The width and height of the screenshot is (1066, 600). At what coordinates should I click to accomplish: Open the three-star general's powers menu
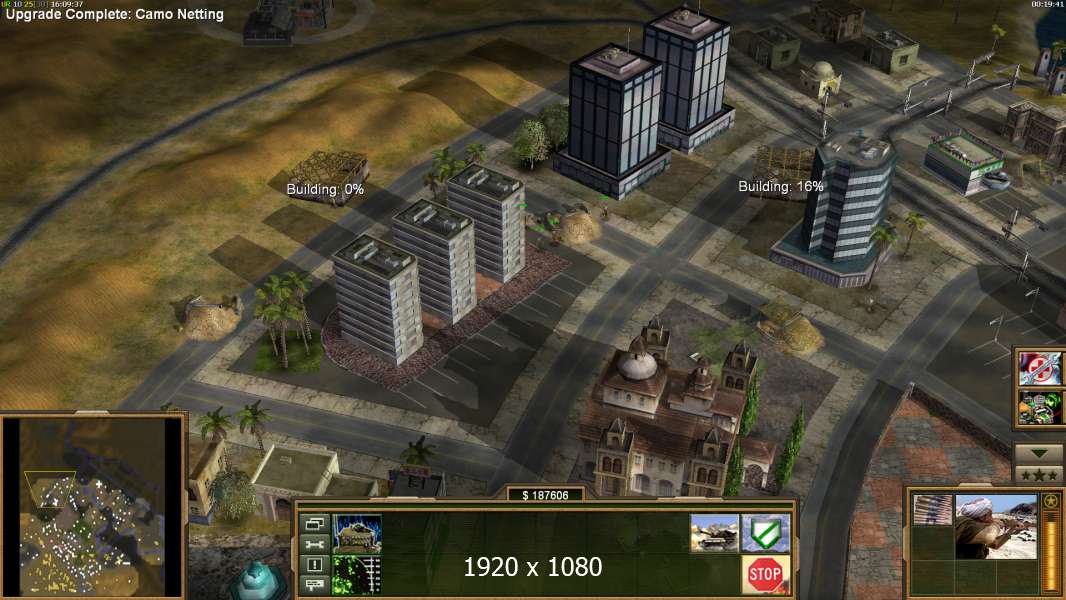click(x=1039, y=474)
